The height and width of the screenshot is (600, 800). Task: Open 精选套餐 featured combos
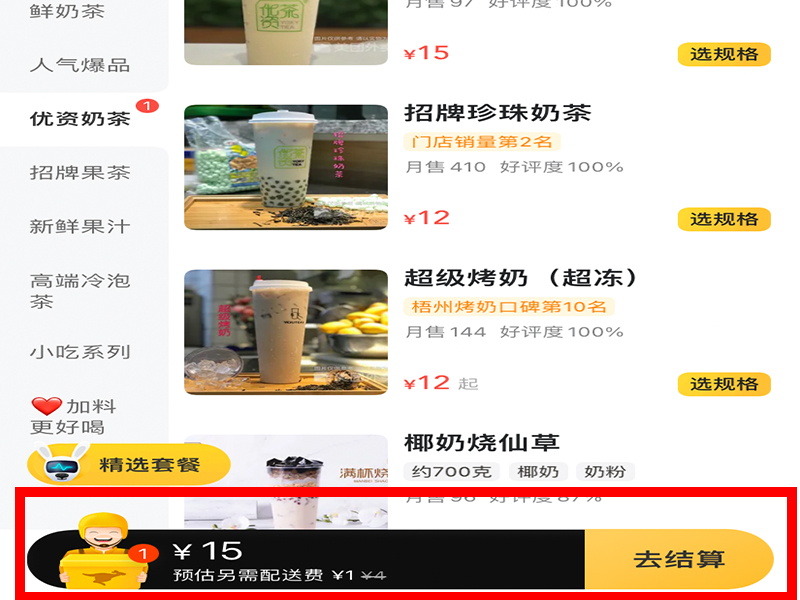pyautogui.click(x=129, y=465)
